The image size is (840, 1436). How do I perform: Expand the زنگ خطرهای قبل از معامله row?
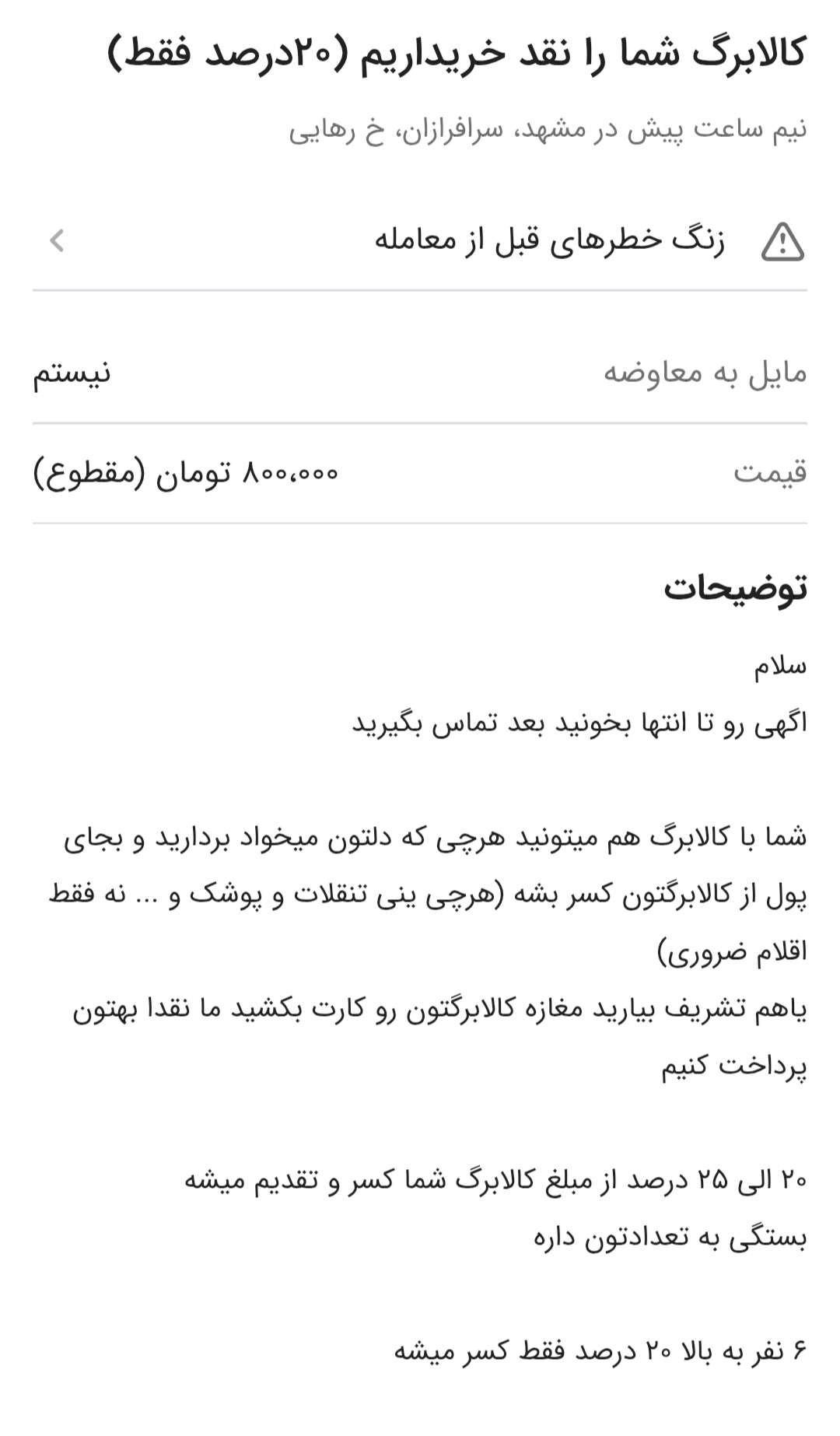coord(420,243)
